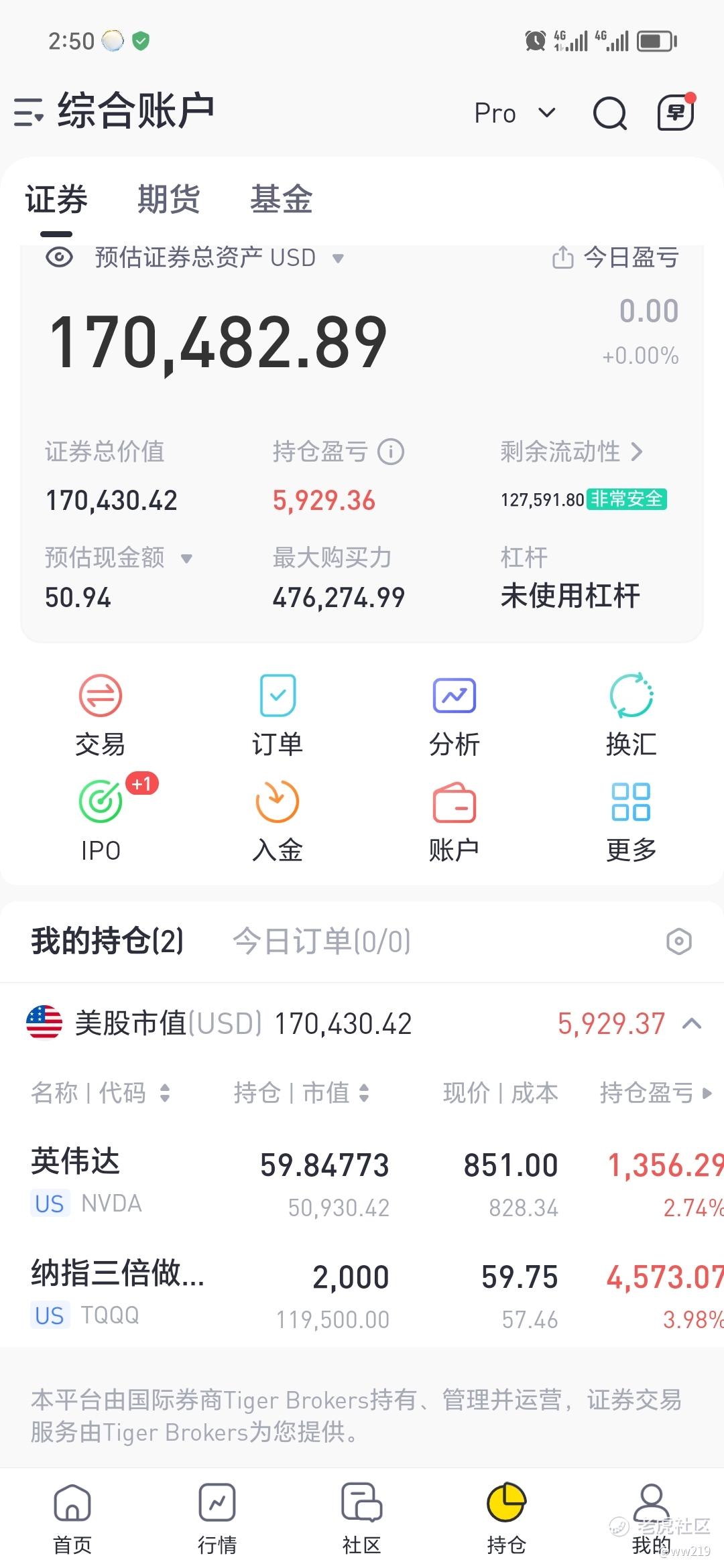The image size is (724, 1568).
Task: Toggle asset visibility eye icon
Action: tap(59, 257)
